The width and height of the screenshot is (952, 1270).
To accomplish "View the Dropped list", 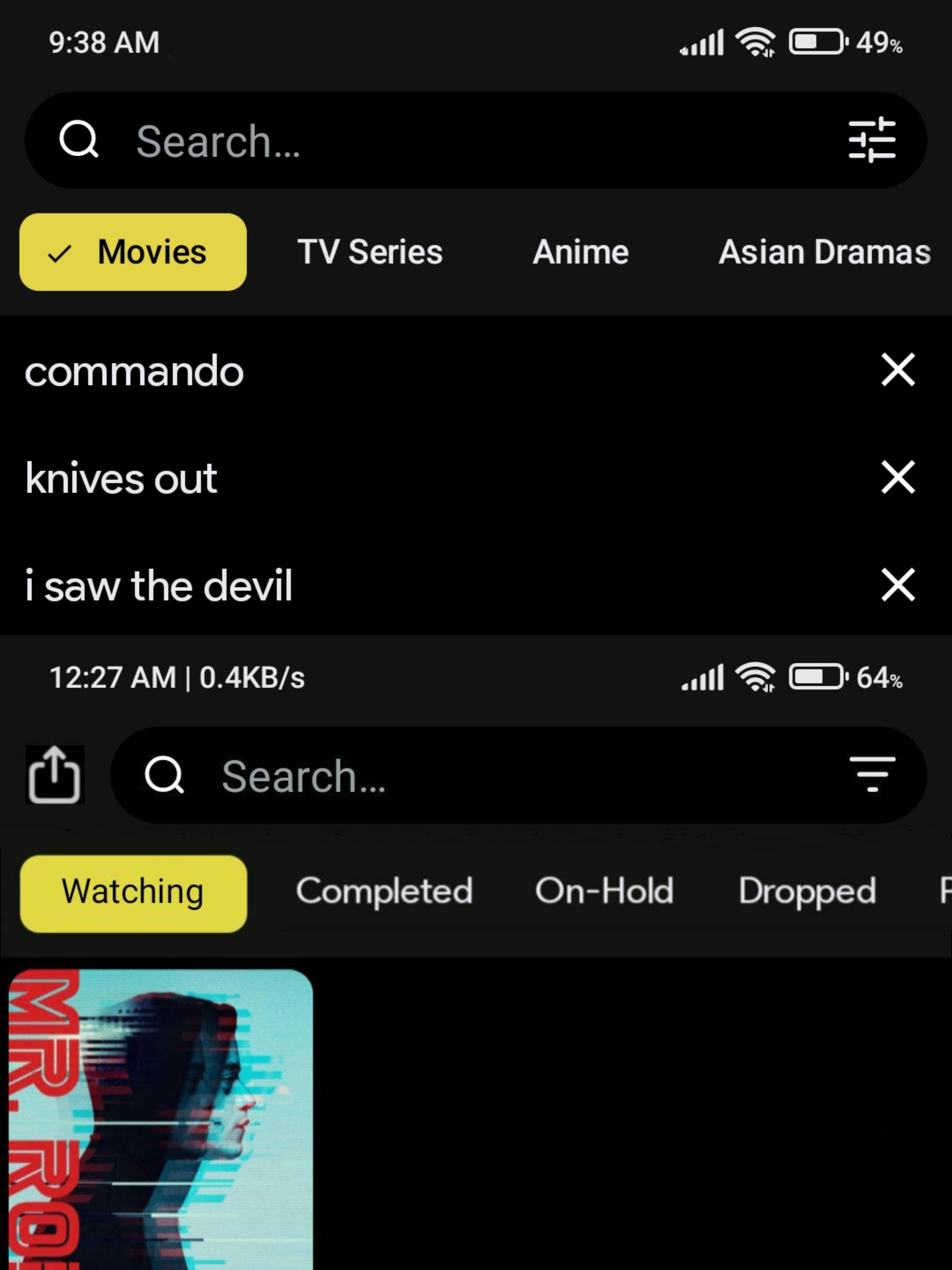I will (x=807, y=892).
